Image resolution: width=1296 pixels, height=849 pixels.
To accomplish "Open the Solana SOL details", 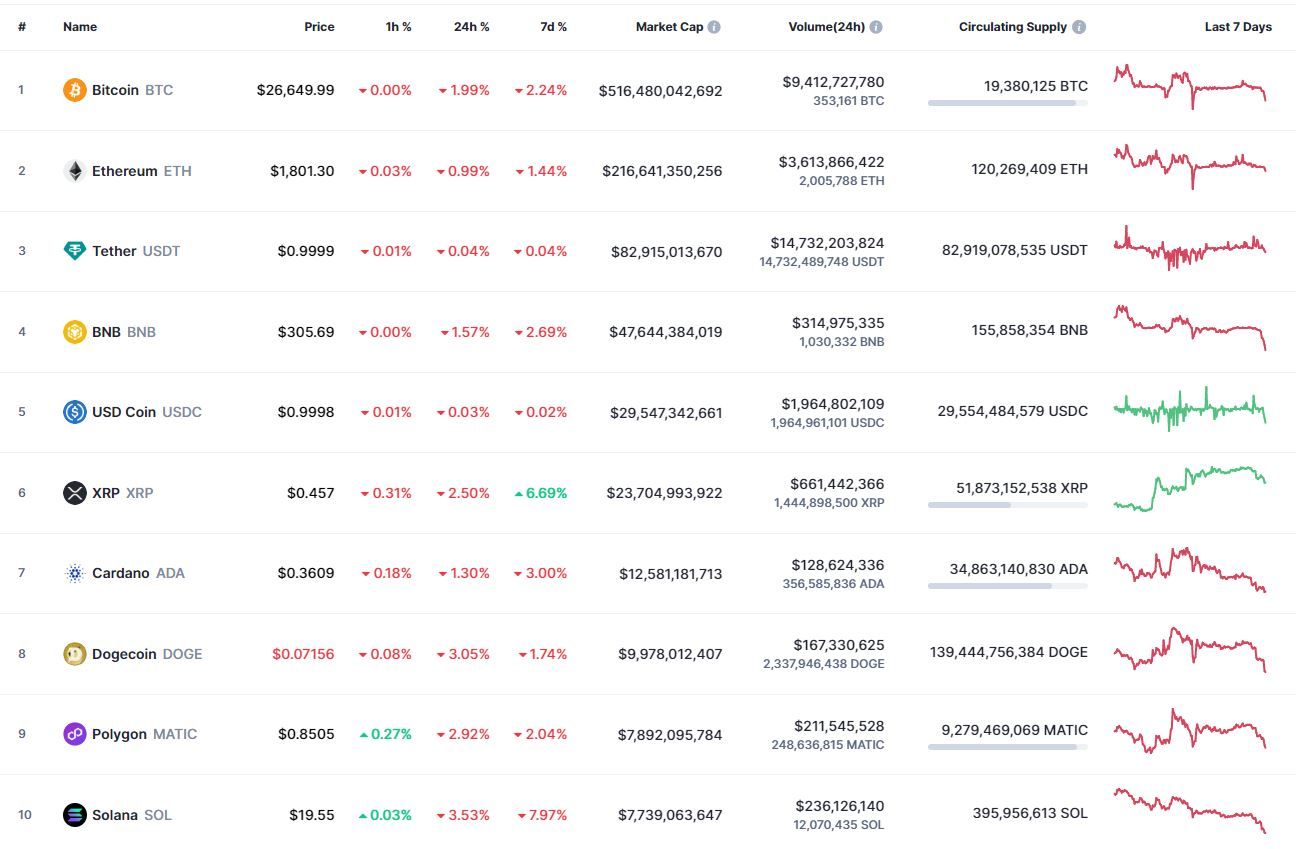I will point(115,815).
